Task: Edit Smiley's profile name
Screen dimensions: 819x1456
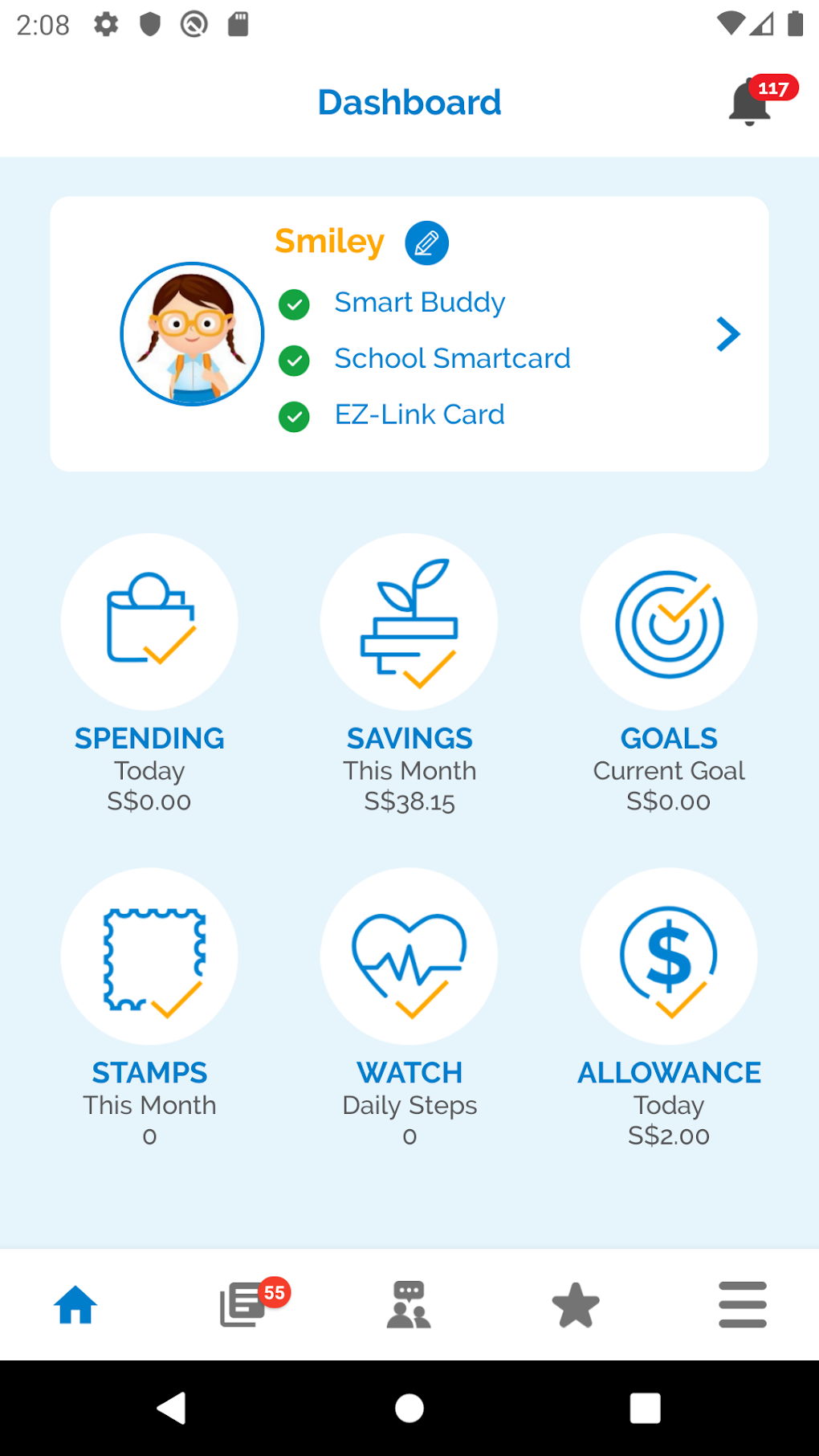Action: 426,243
